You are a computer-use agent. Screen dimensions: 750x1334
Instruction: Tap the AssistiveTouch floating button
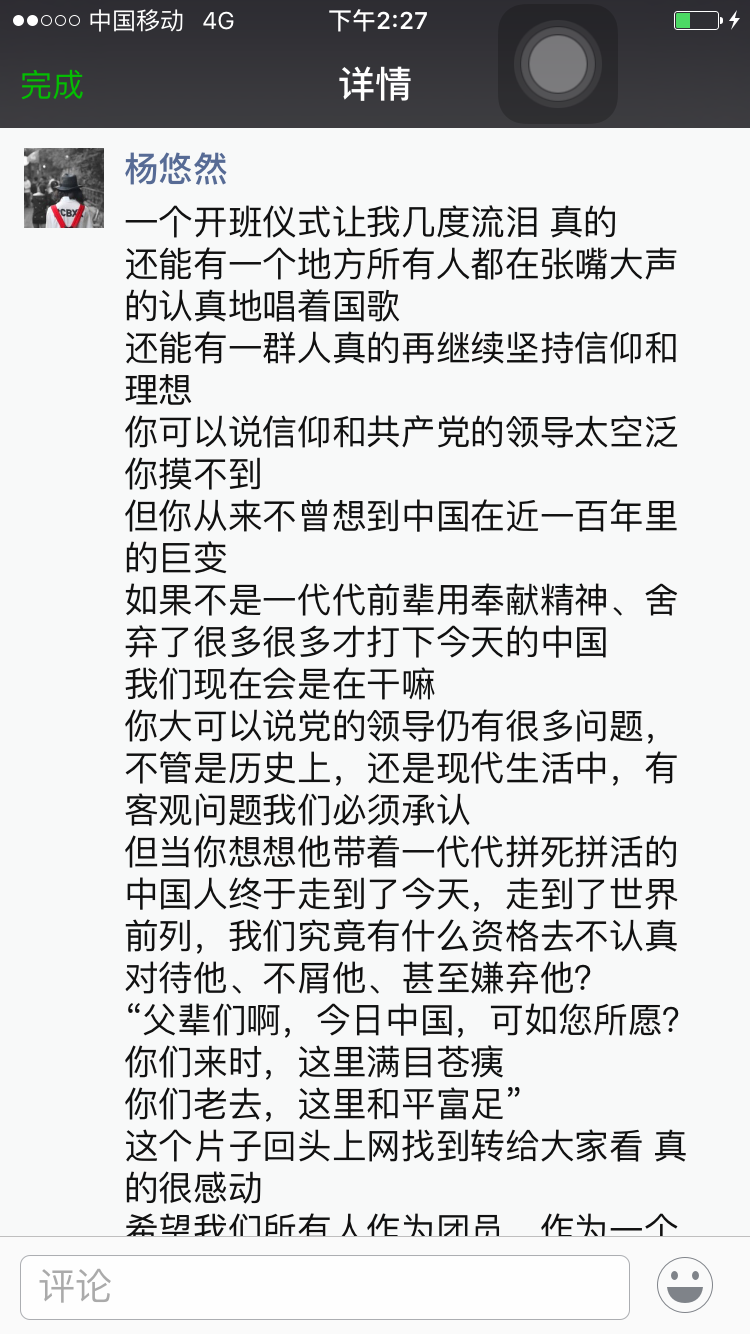[557, 64]
